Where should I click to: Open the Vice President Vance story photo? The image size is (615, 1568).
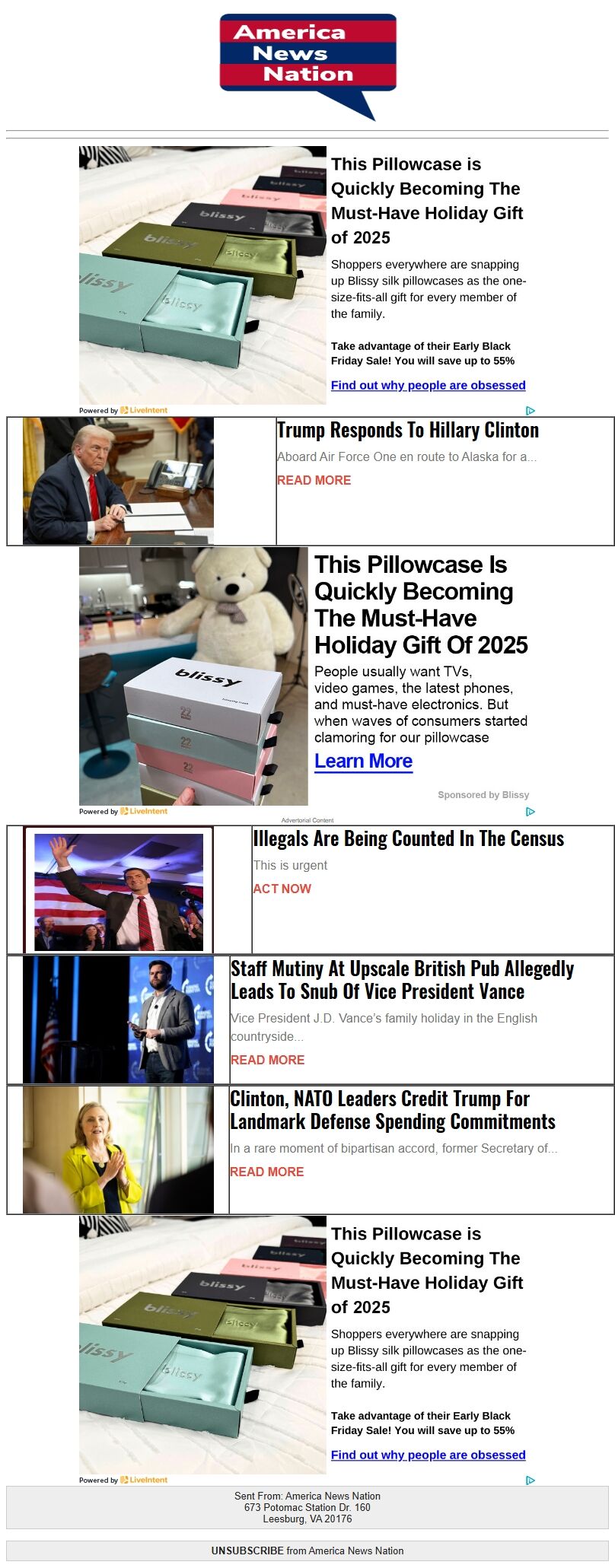click(x=118, y=1019)
